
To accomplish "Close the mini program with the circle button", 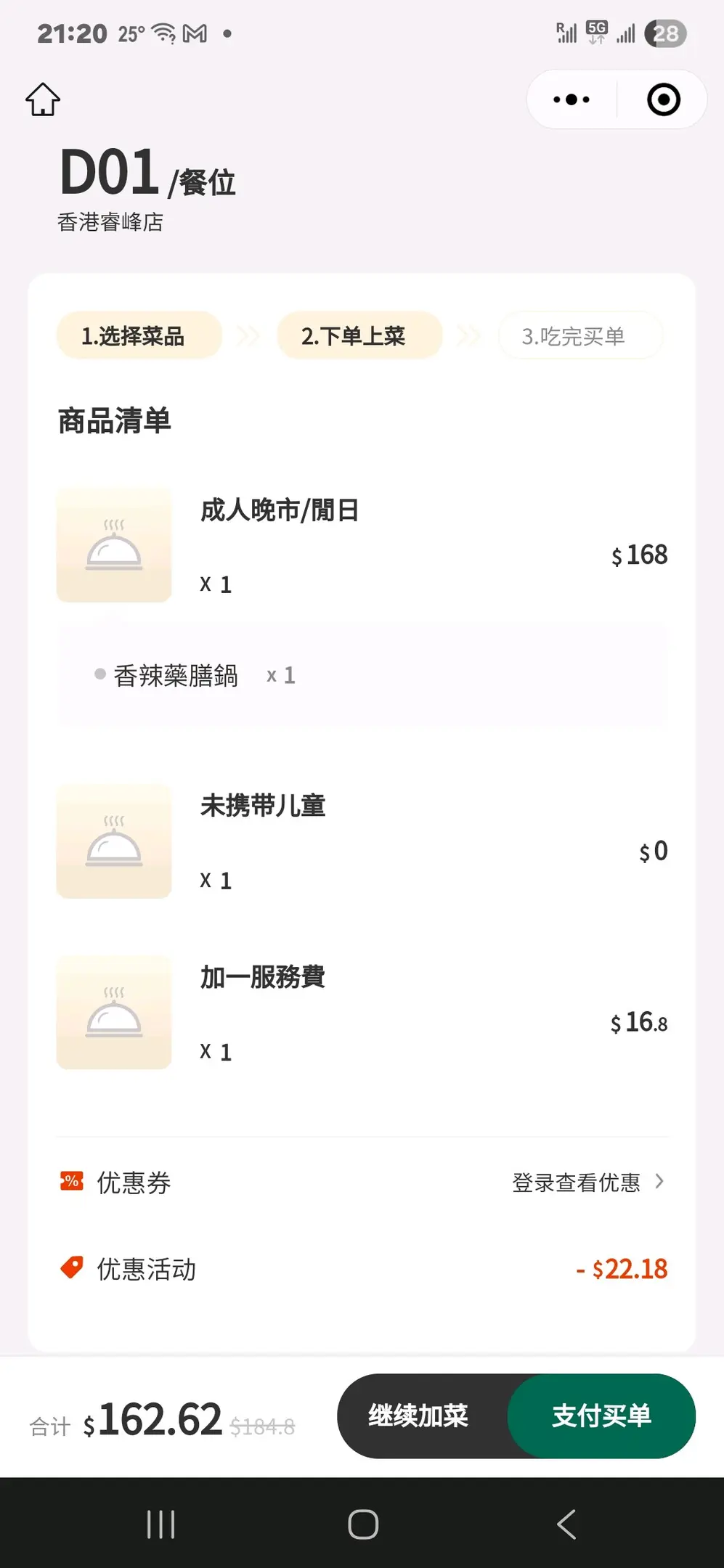I will pyautogui.click(x=663, y=99).
